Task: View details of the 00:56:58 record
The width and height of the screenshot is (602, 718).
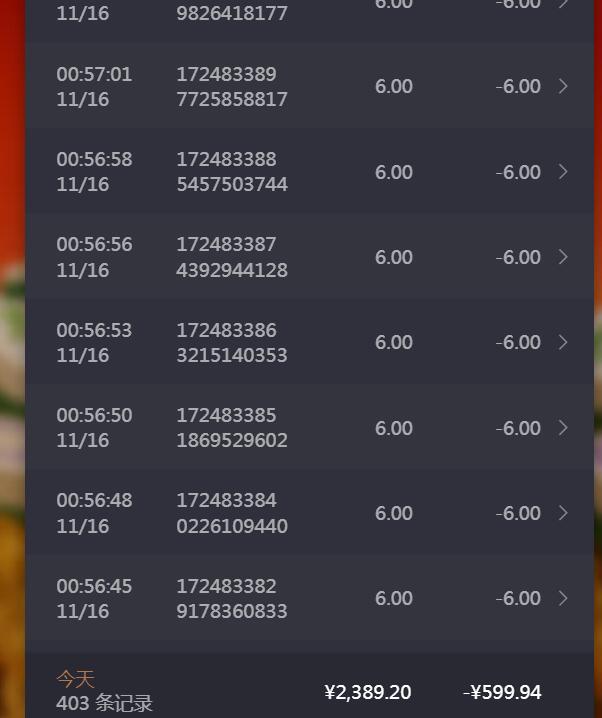Action: click(x=308, y=172)
